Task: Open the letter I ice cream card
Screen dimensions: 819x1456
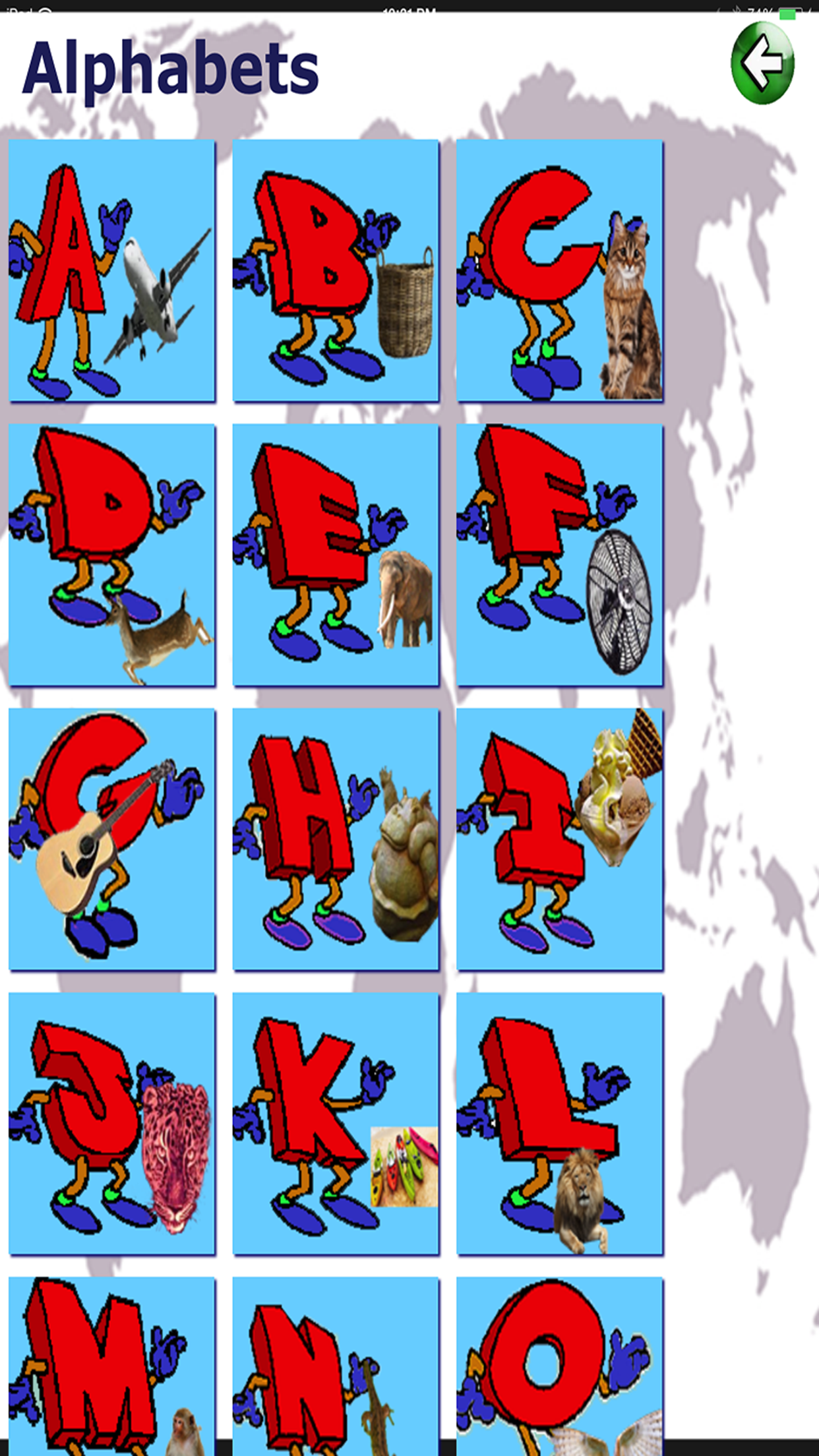Action: pyautogui.click(x=560, y=839)
